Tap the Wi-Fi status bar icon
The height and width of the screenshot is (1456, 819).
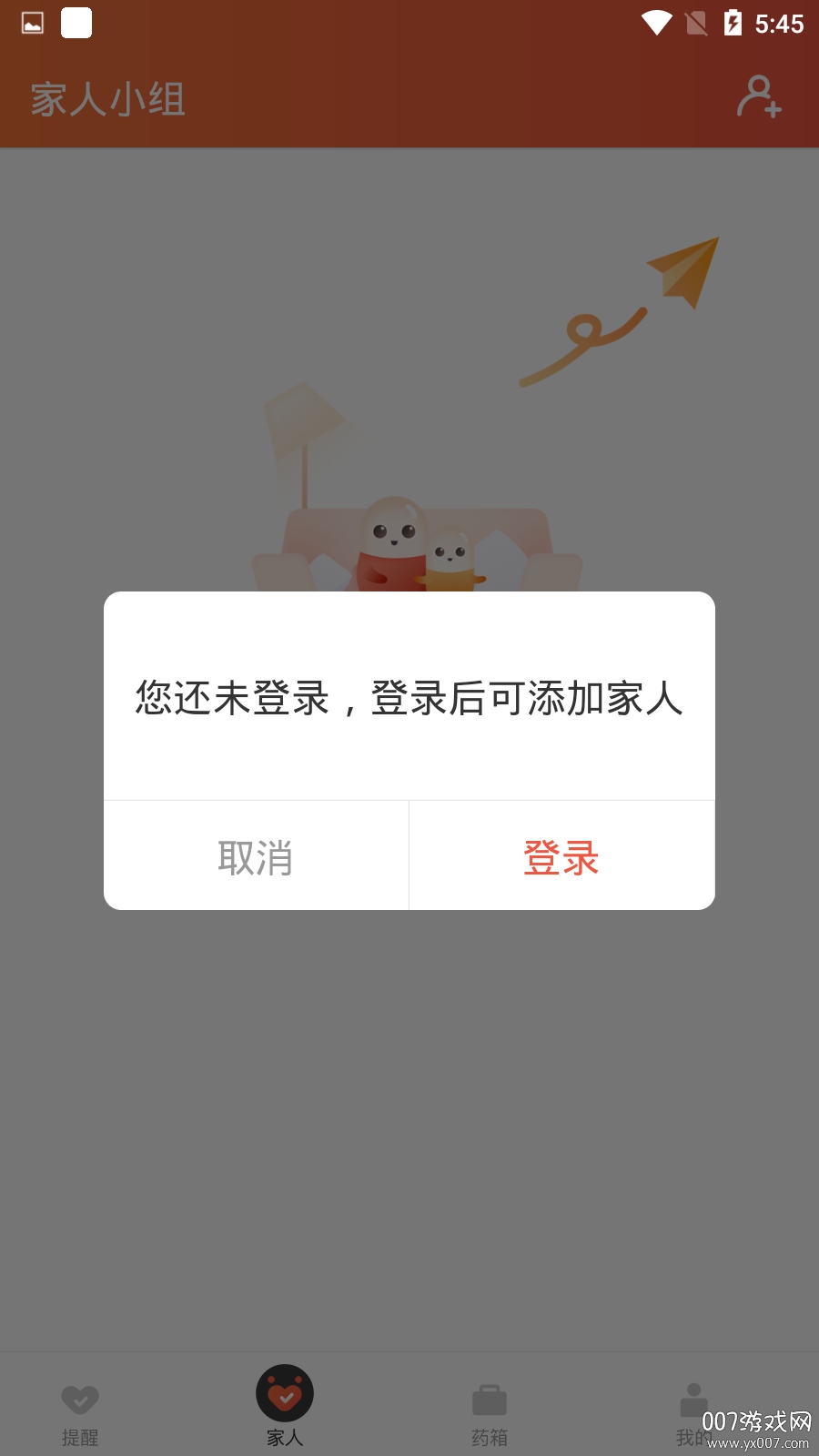[655, 25]
